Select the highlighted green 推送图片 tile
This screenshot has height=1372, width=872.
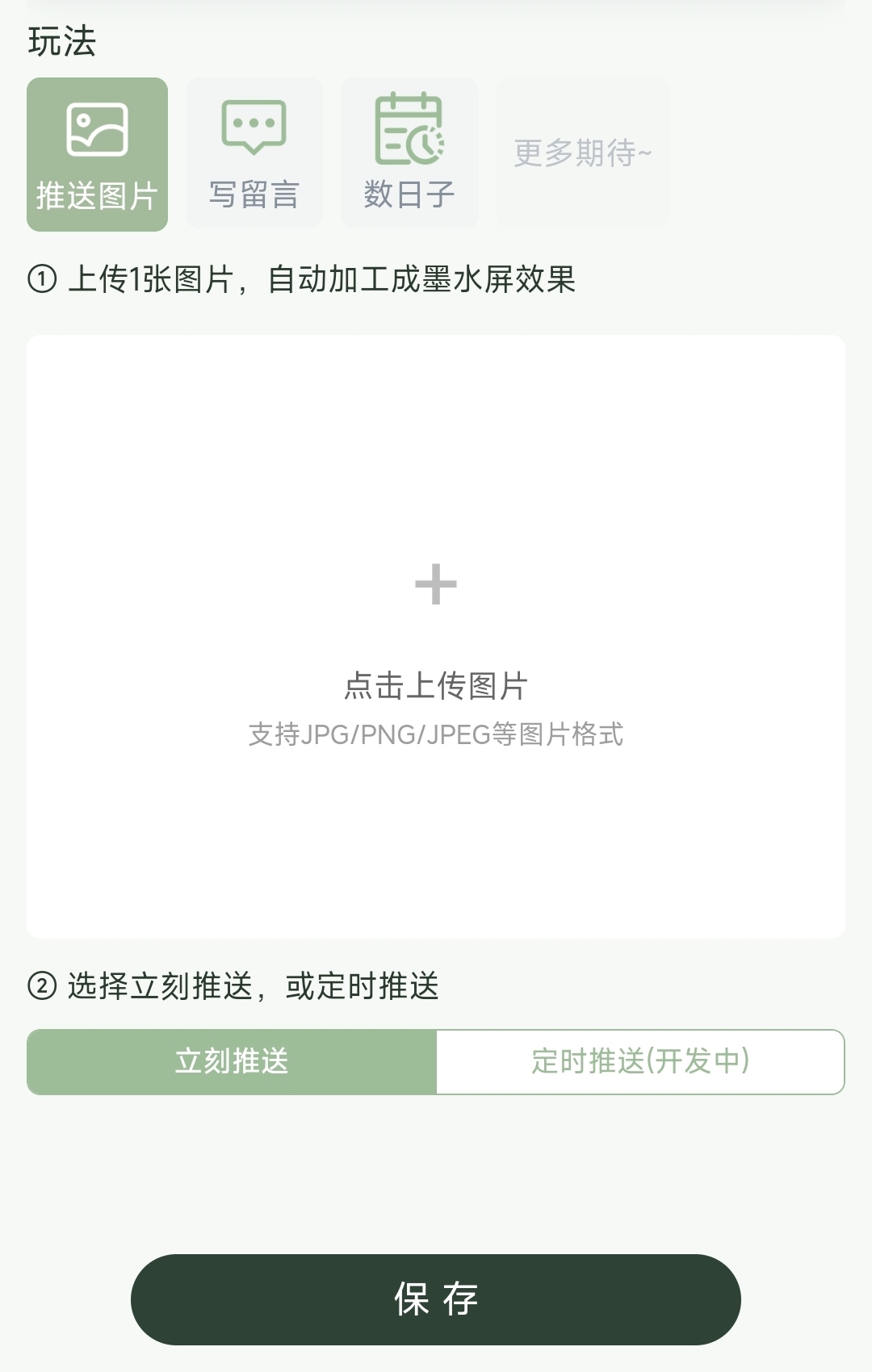pos(96,152)
